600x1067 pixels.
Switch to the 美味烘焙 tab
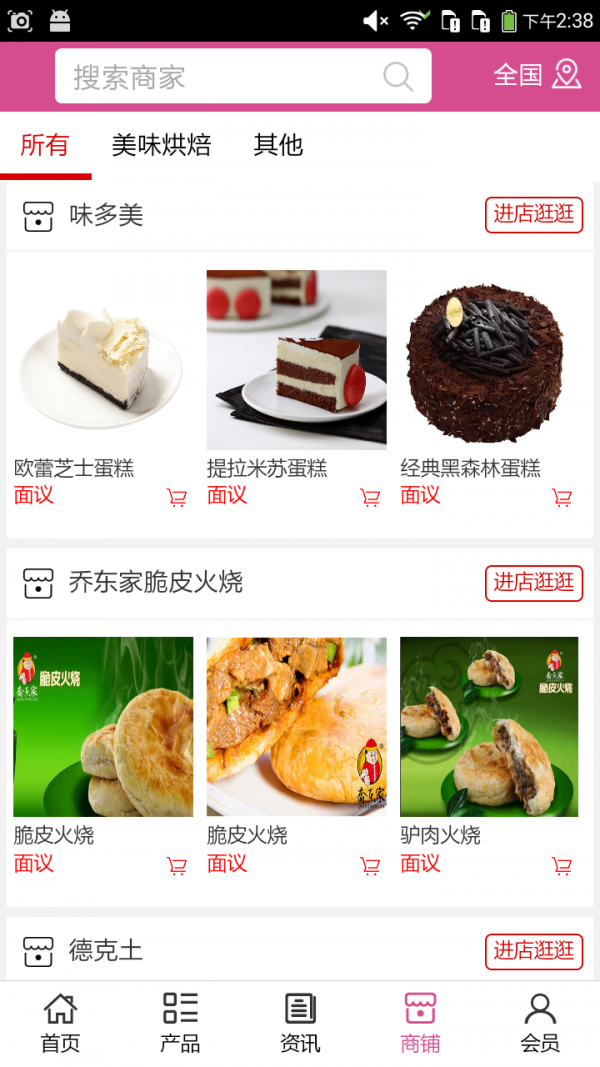(x=161, y=145)
